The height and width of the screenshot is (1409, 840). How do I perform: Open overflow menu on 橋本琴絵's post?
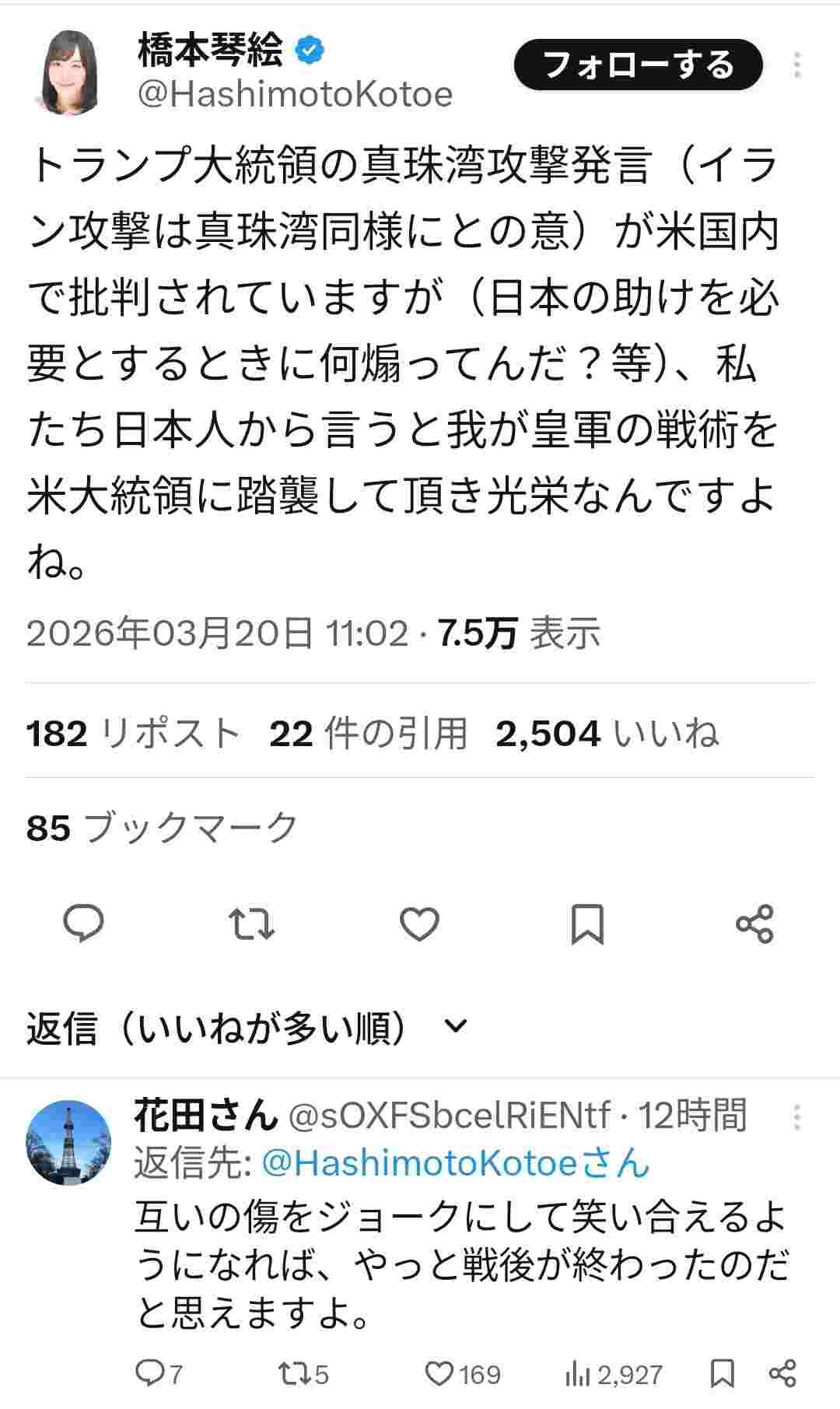click(797, 65)
